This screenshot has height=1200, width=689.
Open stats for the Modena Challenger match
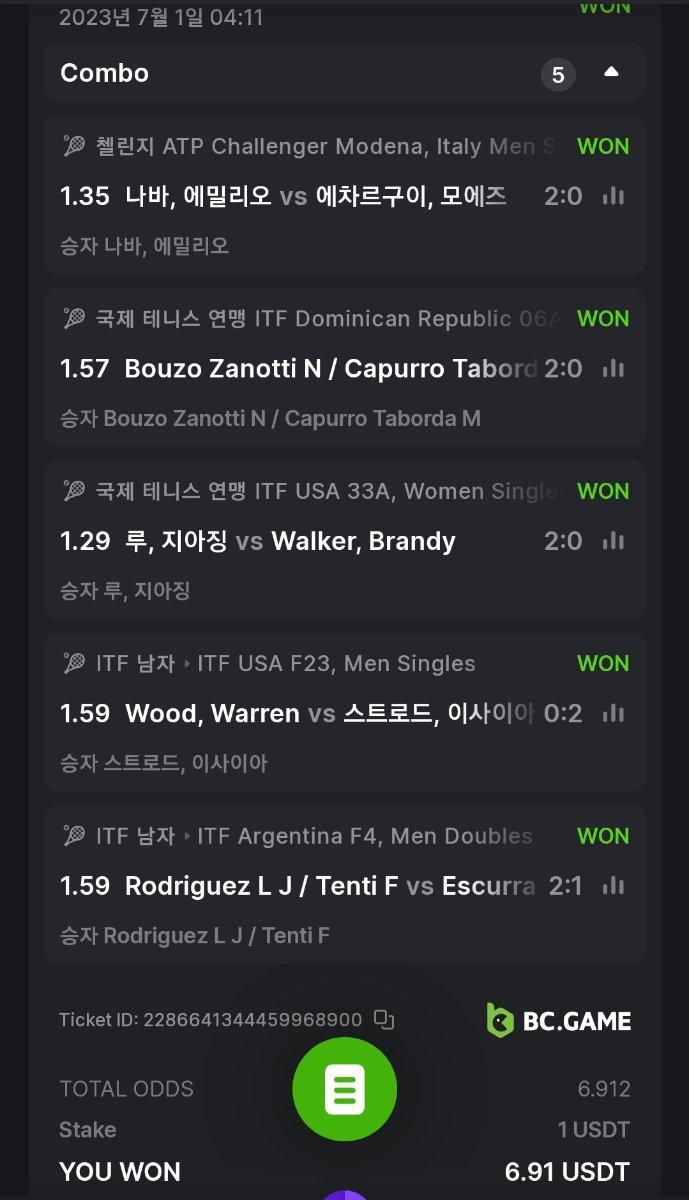613,196
